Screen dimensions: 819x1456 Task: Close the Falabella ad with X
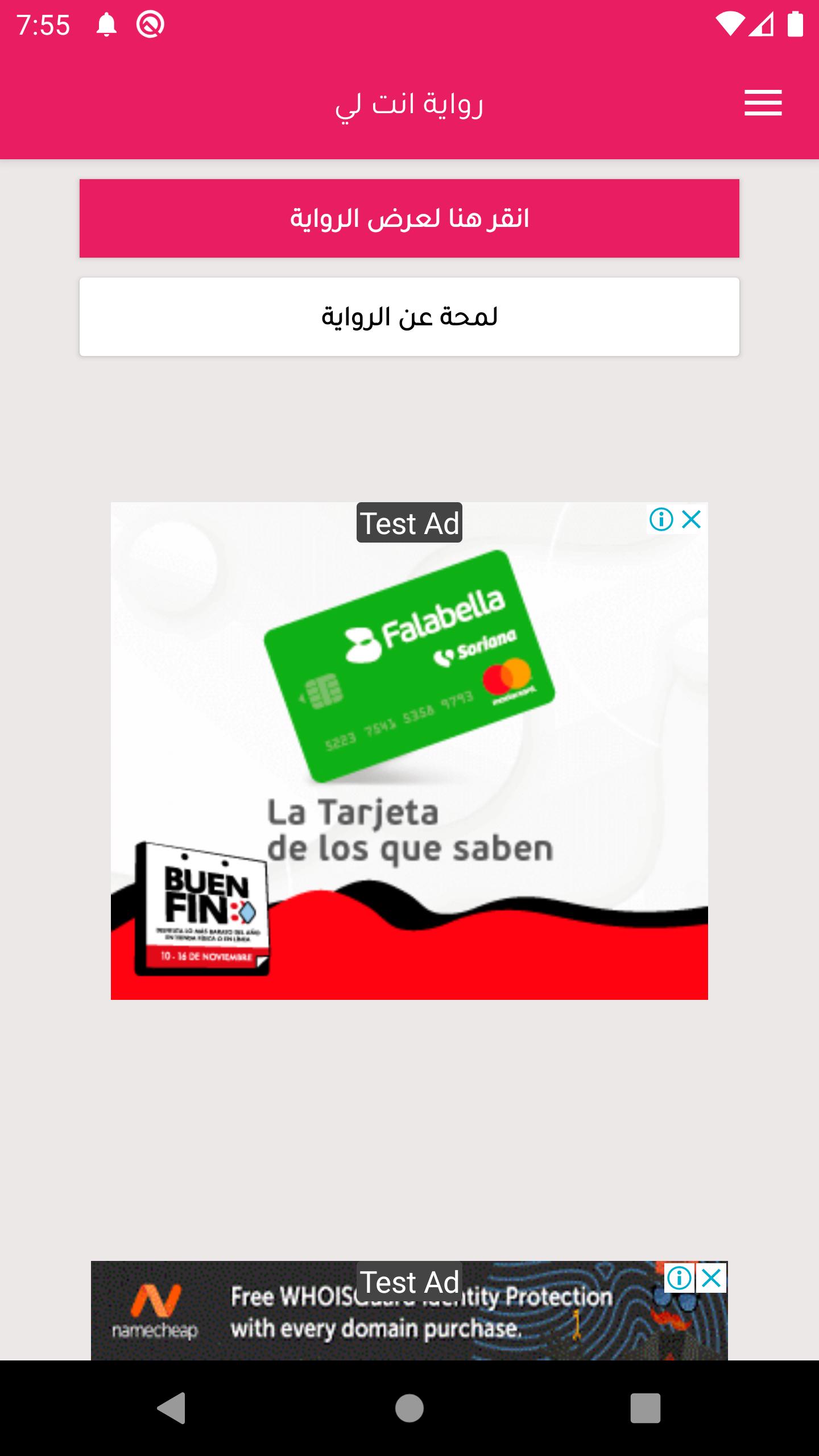pos(692,519)
